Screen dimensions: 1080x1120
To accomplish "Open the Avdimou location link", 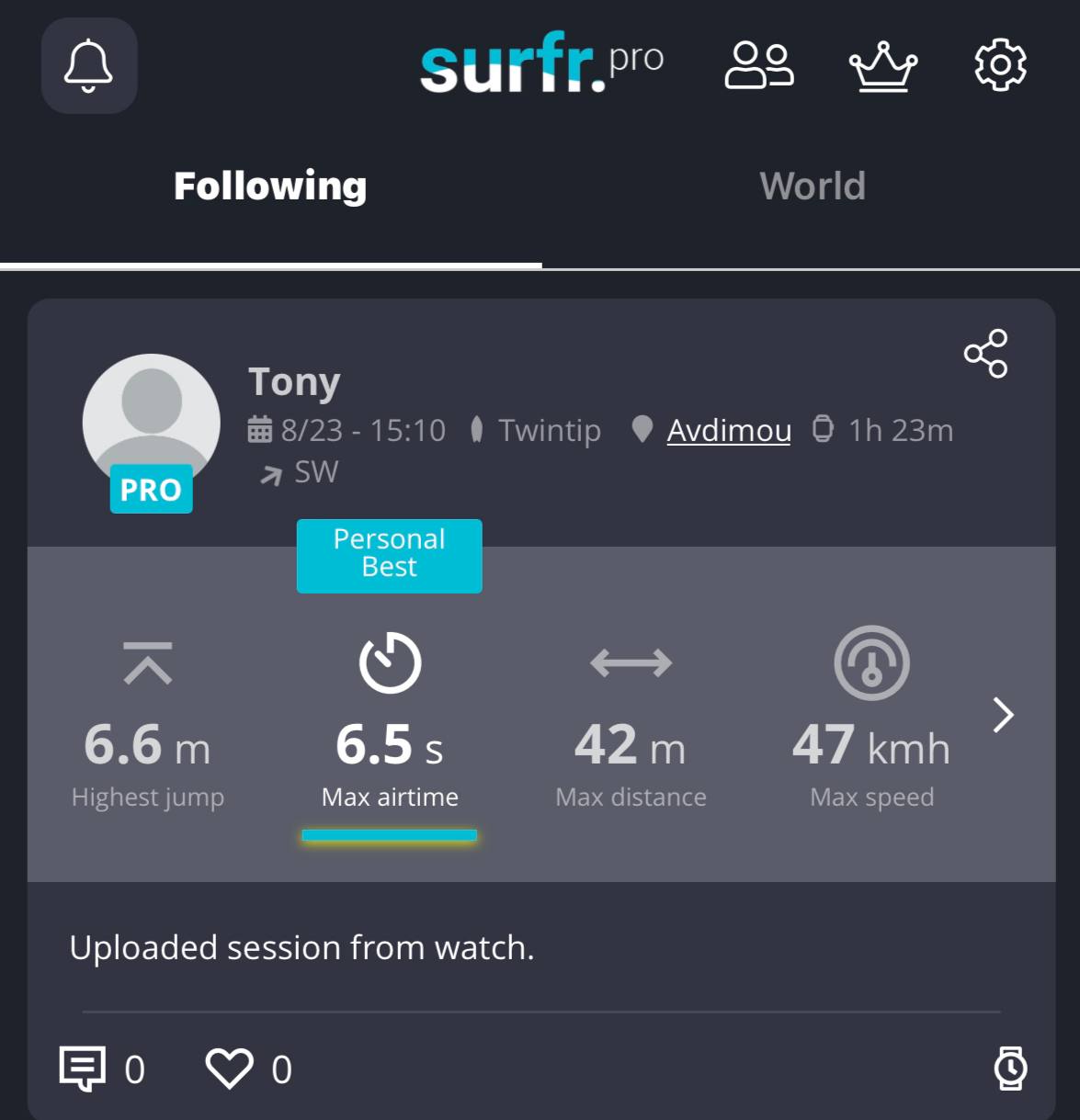I will (728, 430).
